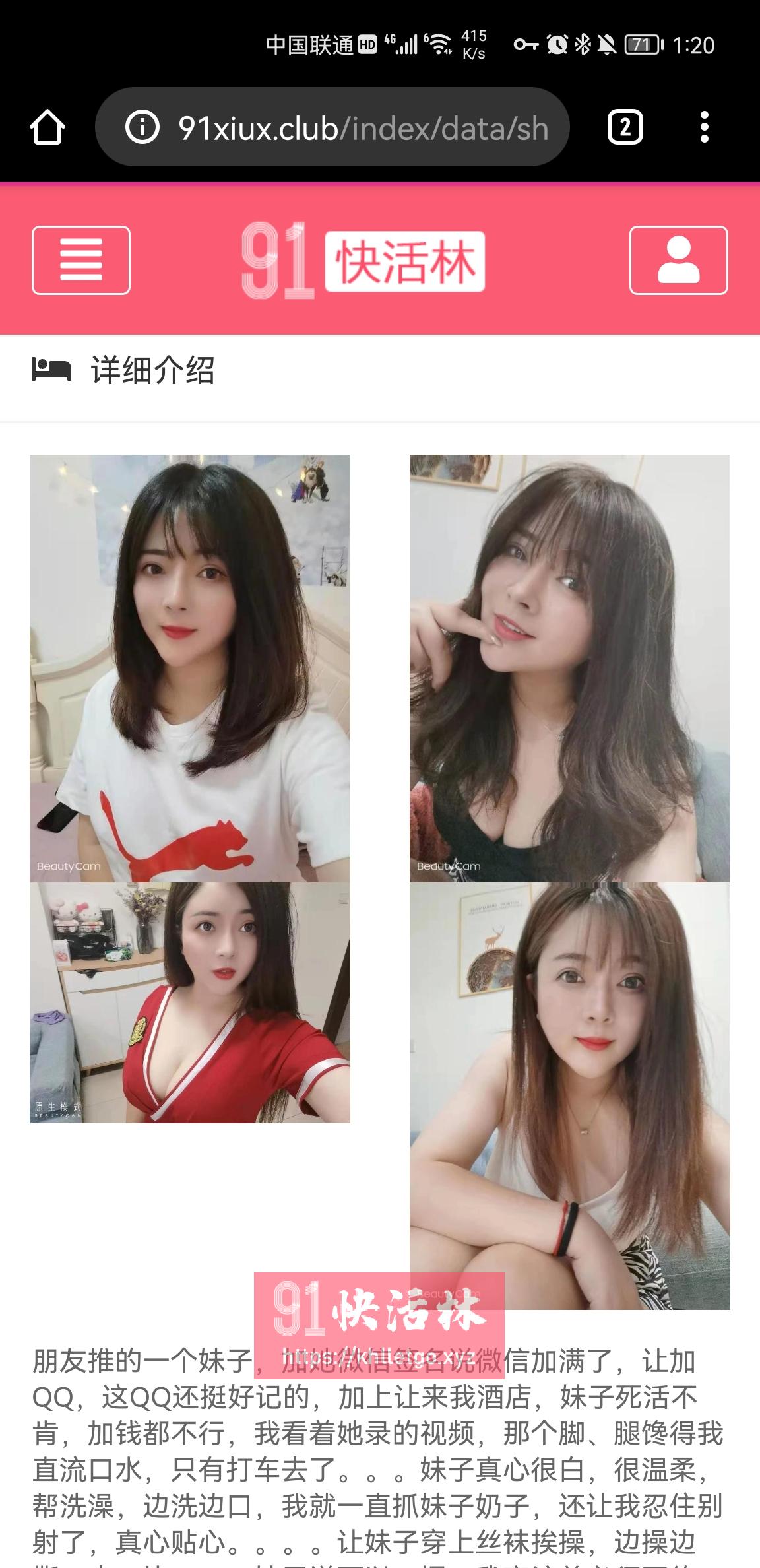Click the page info icon in address bar
760x1568 pixels.
click(x=142, y=128)
